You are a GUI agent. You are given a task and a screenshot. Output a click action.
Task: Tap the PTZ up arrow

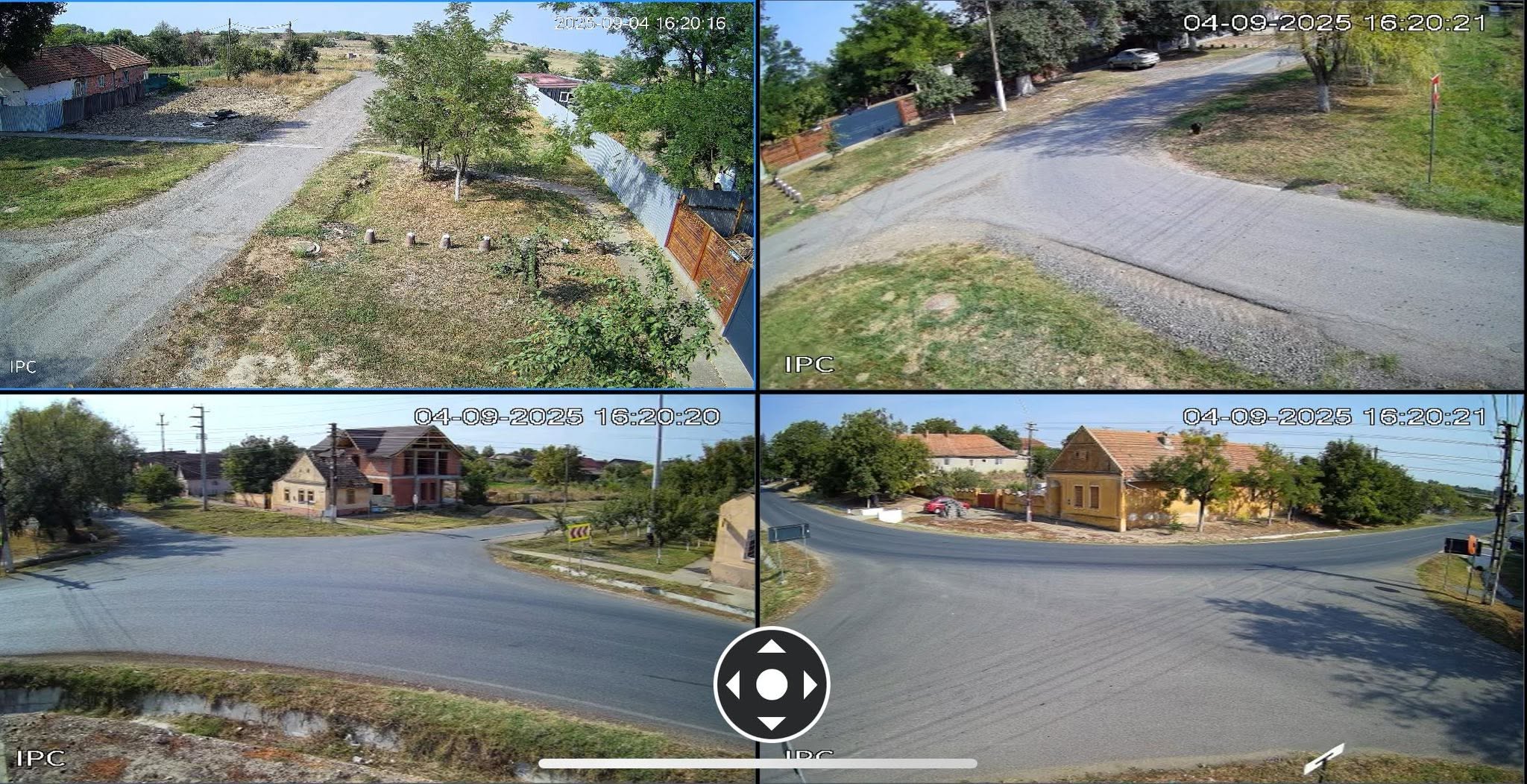772,645
